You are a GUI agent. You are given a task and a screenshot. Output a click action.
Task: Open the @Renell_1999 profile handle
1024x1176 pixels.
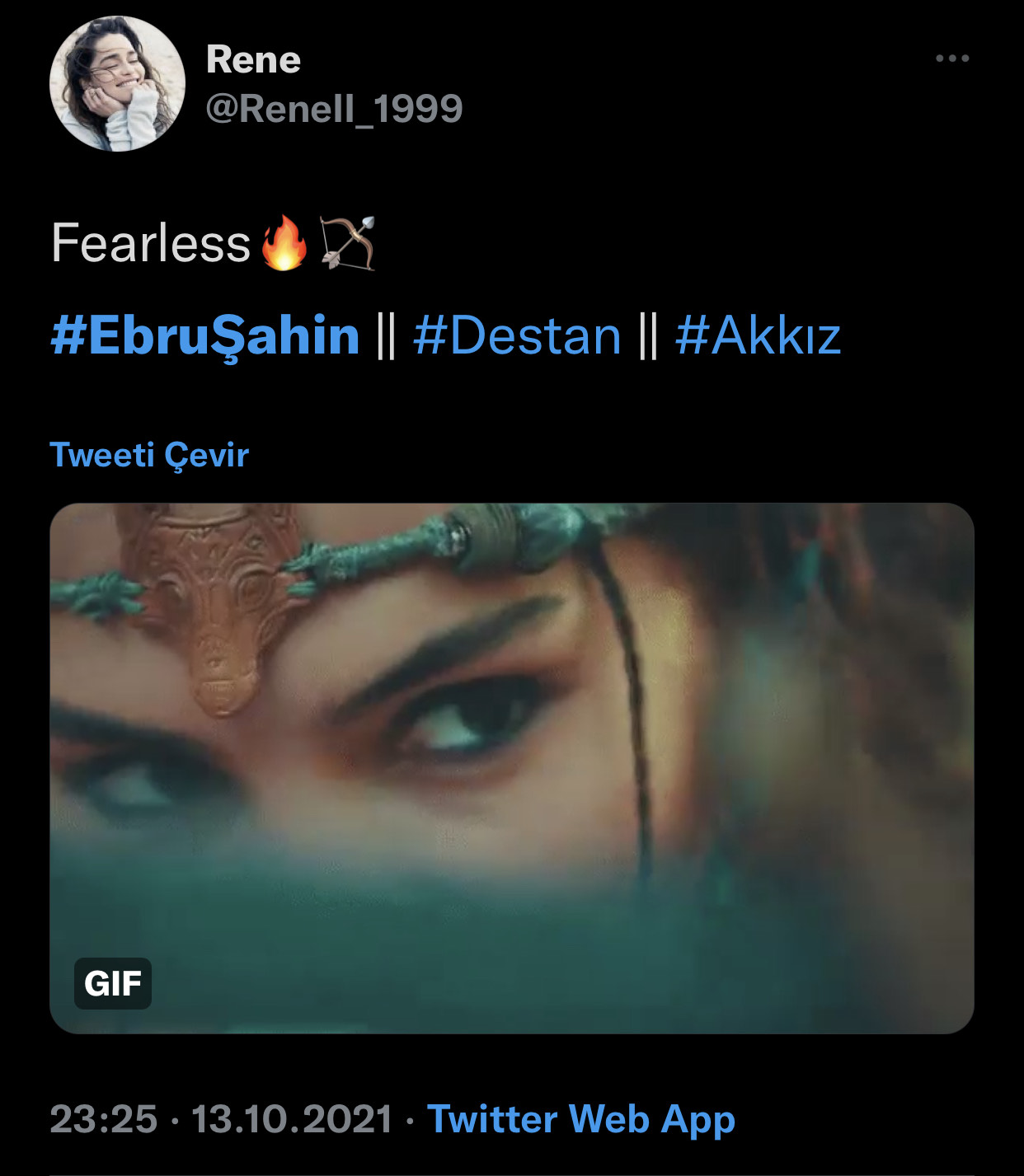coord(334,109)
